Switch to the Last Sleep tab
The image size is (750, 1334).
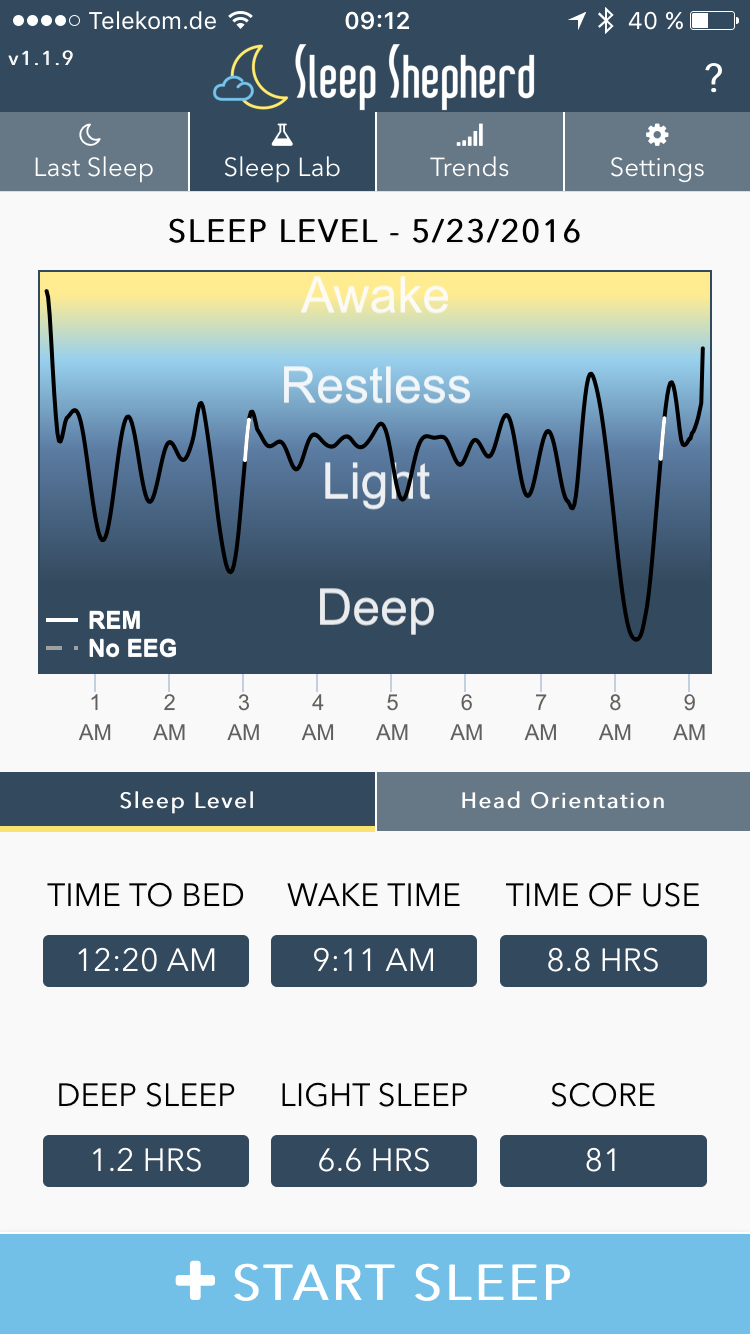pos(94,151)
